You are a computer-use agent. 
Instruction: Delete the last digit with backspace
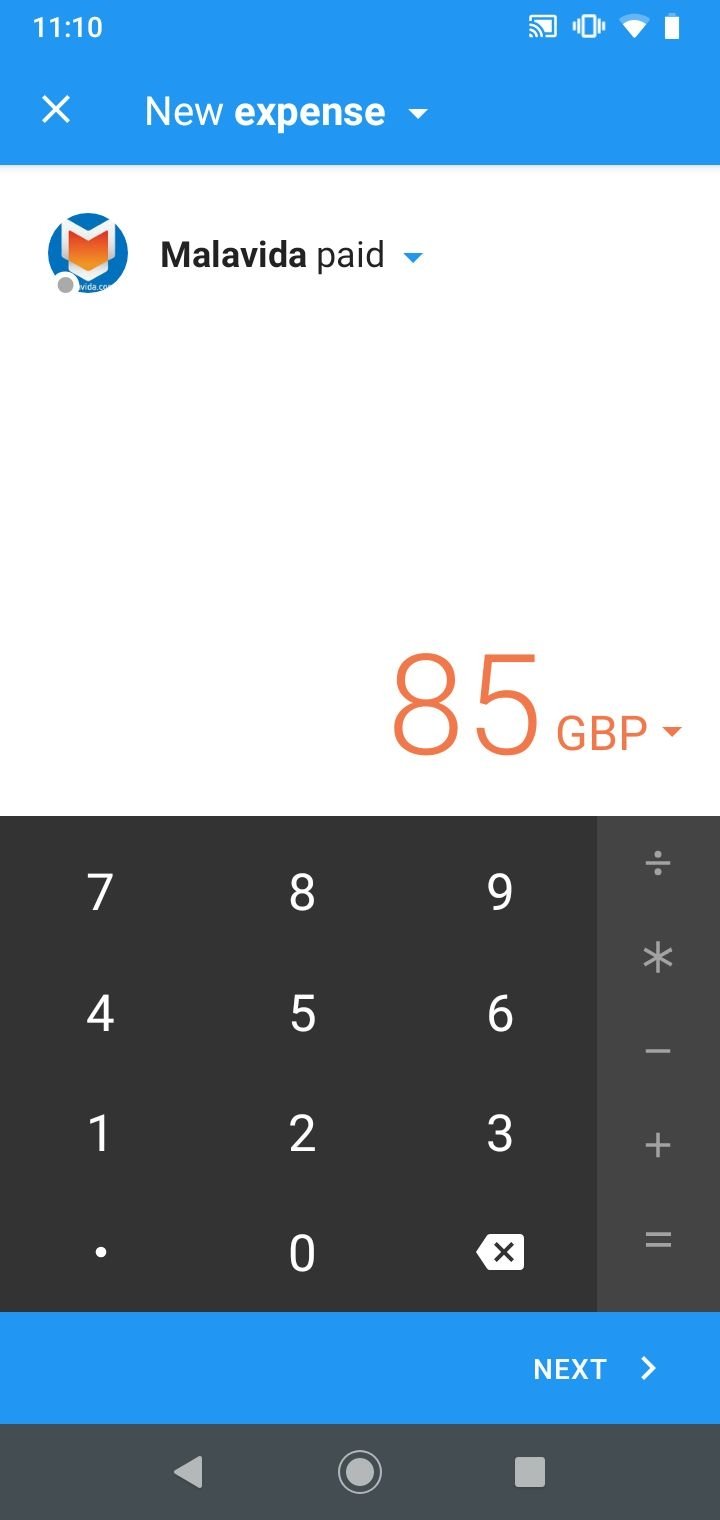coord(500,1252)
